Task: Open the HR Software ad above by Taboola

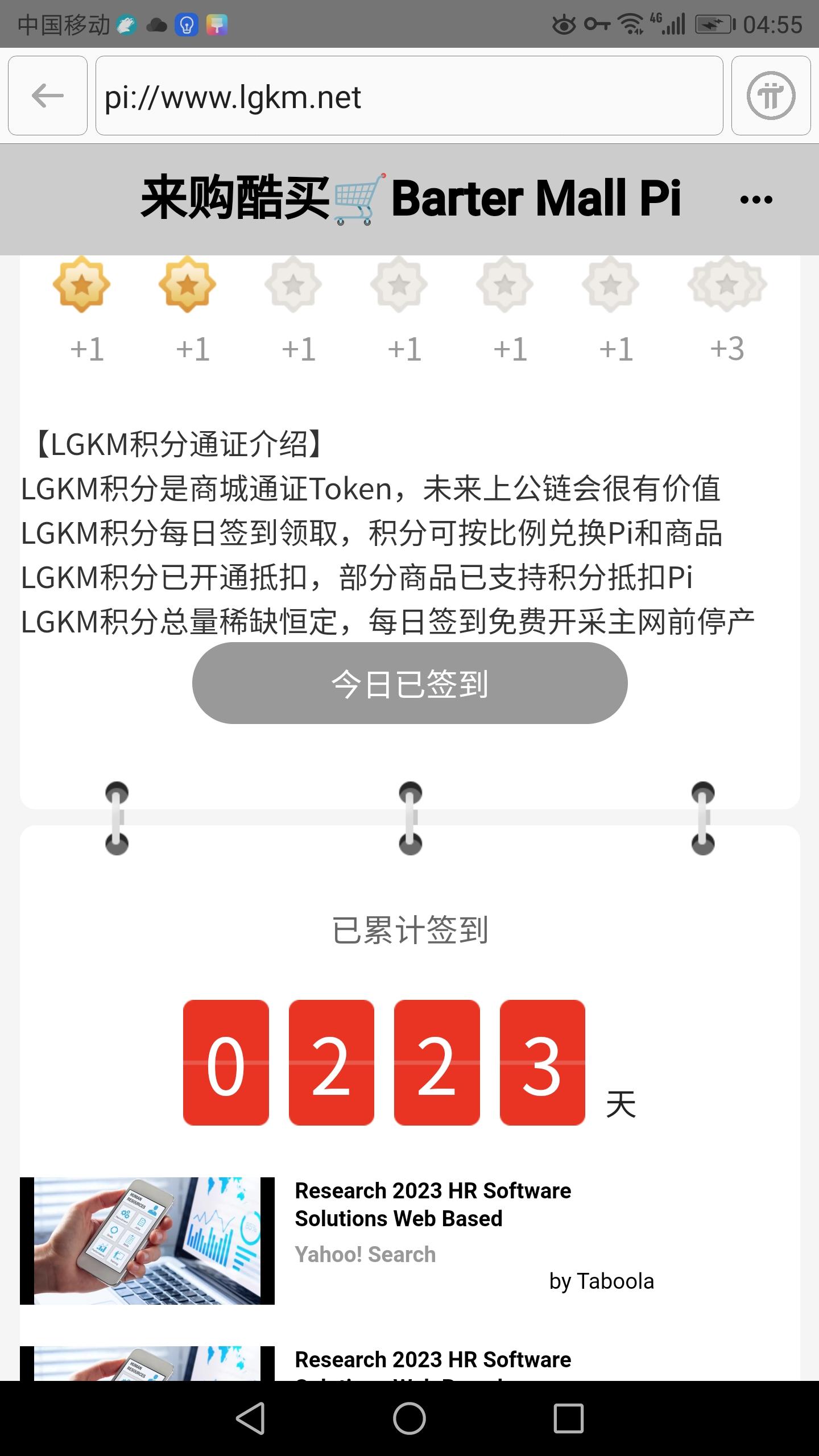Action: coord(432,1205)
